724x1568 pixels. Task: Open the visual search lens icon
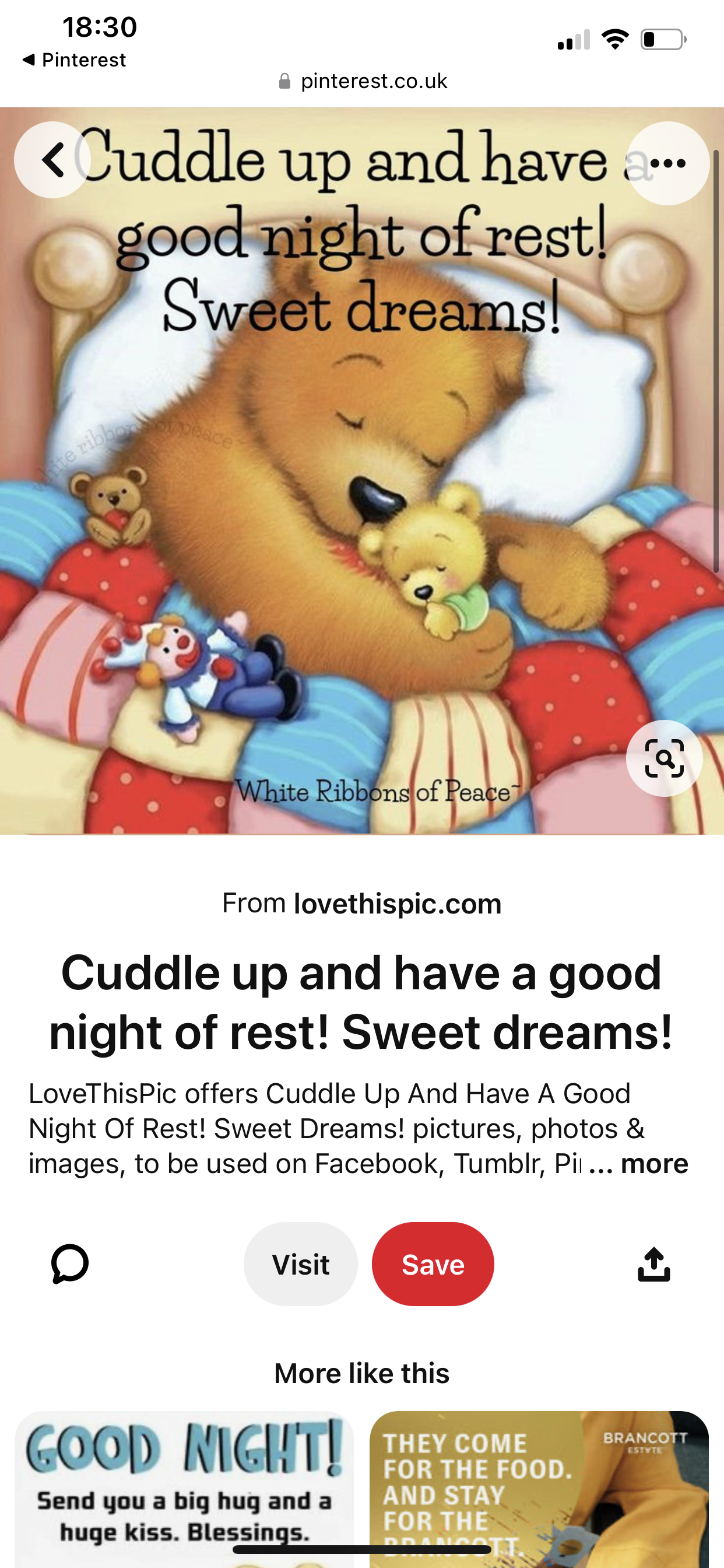point(664,758)
